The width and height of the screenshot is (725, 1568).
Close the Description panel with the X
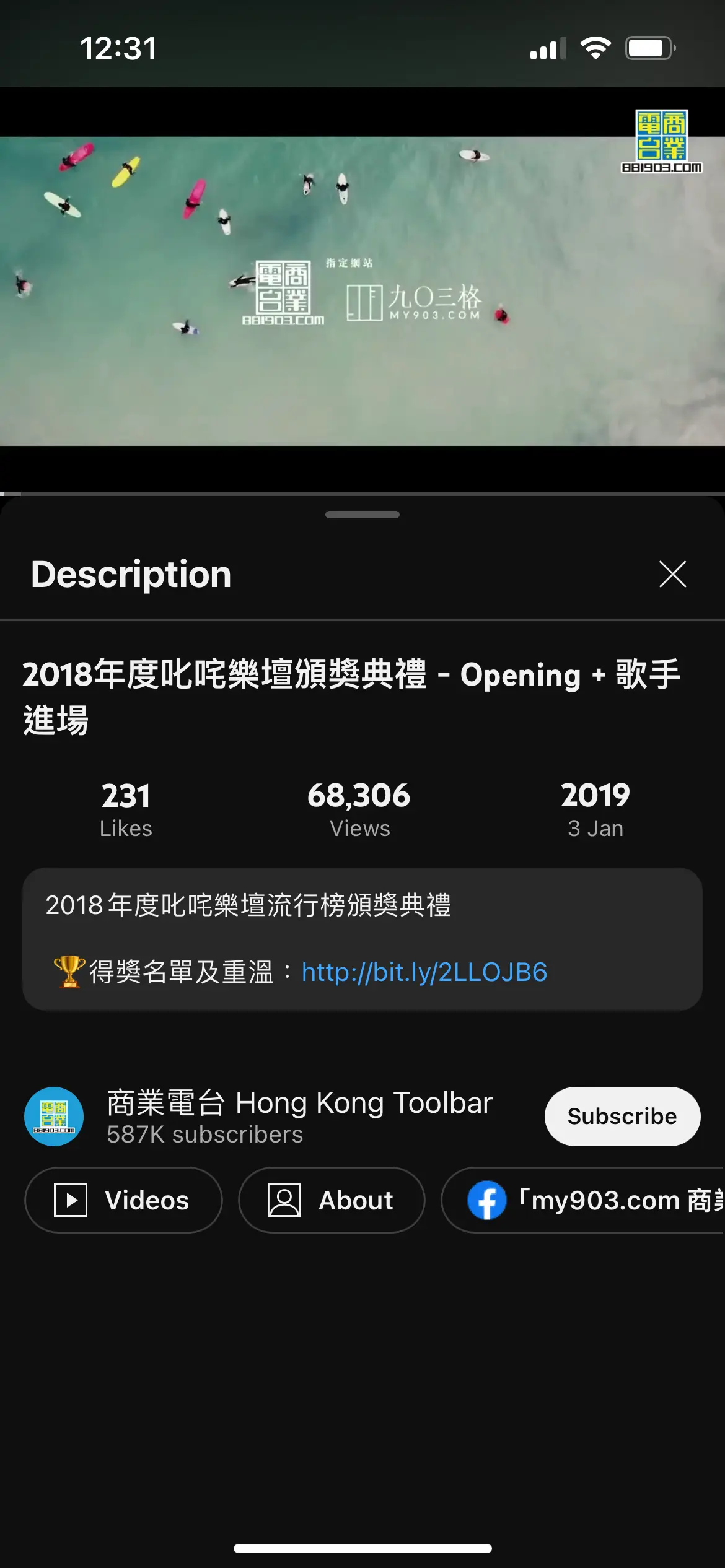click(672, 575)
